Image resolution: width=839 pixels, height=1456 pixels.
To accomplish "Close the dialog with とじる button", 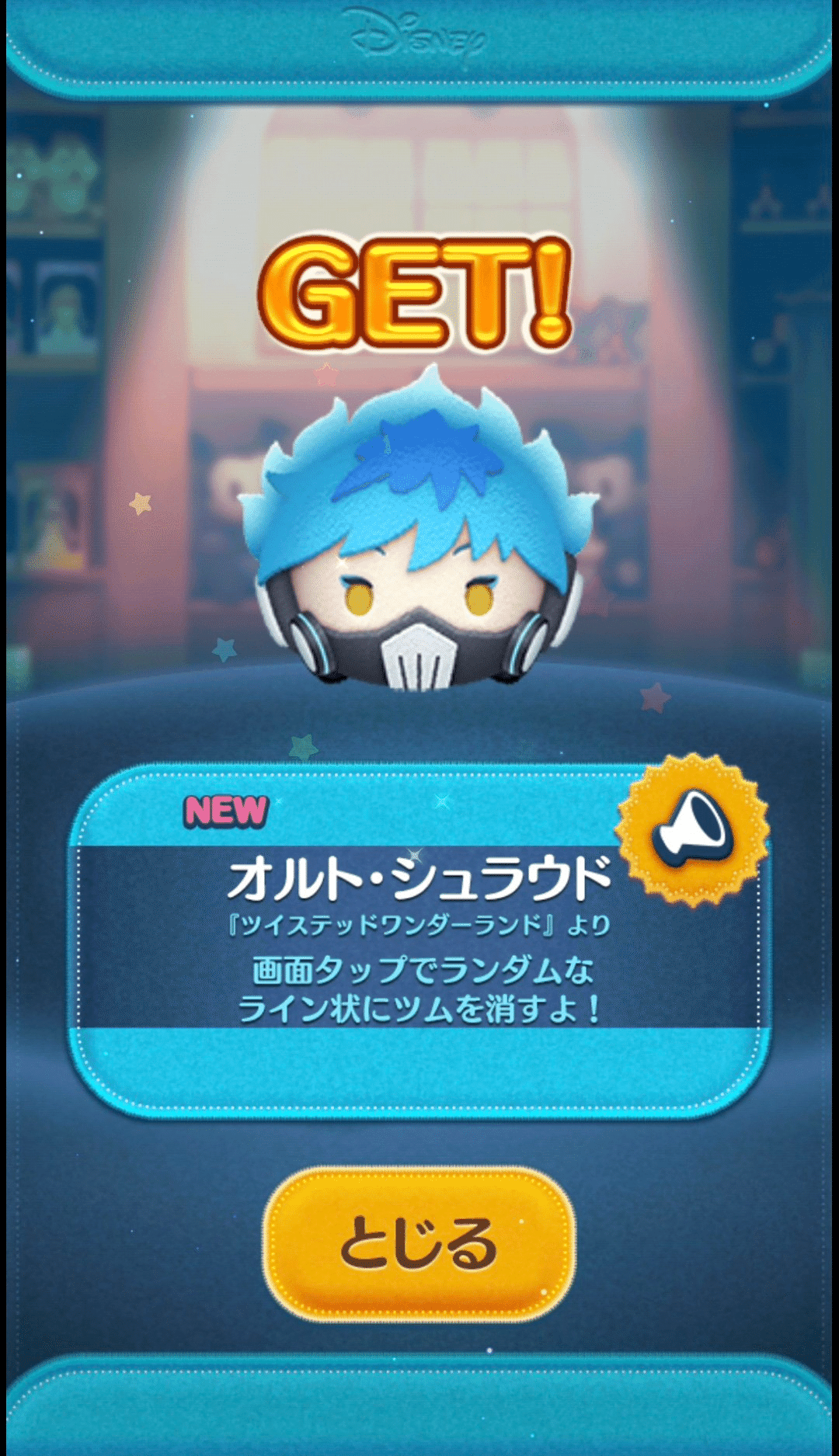I will point(419,1244).
